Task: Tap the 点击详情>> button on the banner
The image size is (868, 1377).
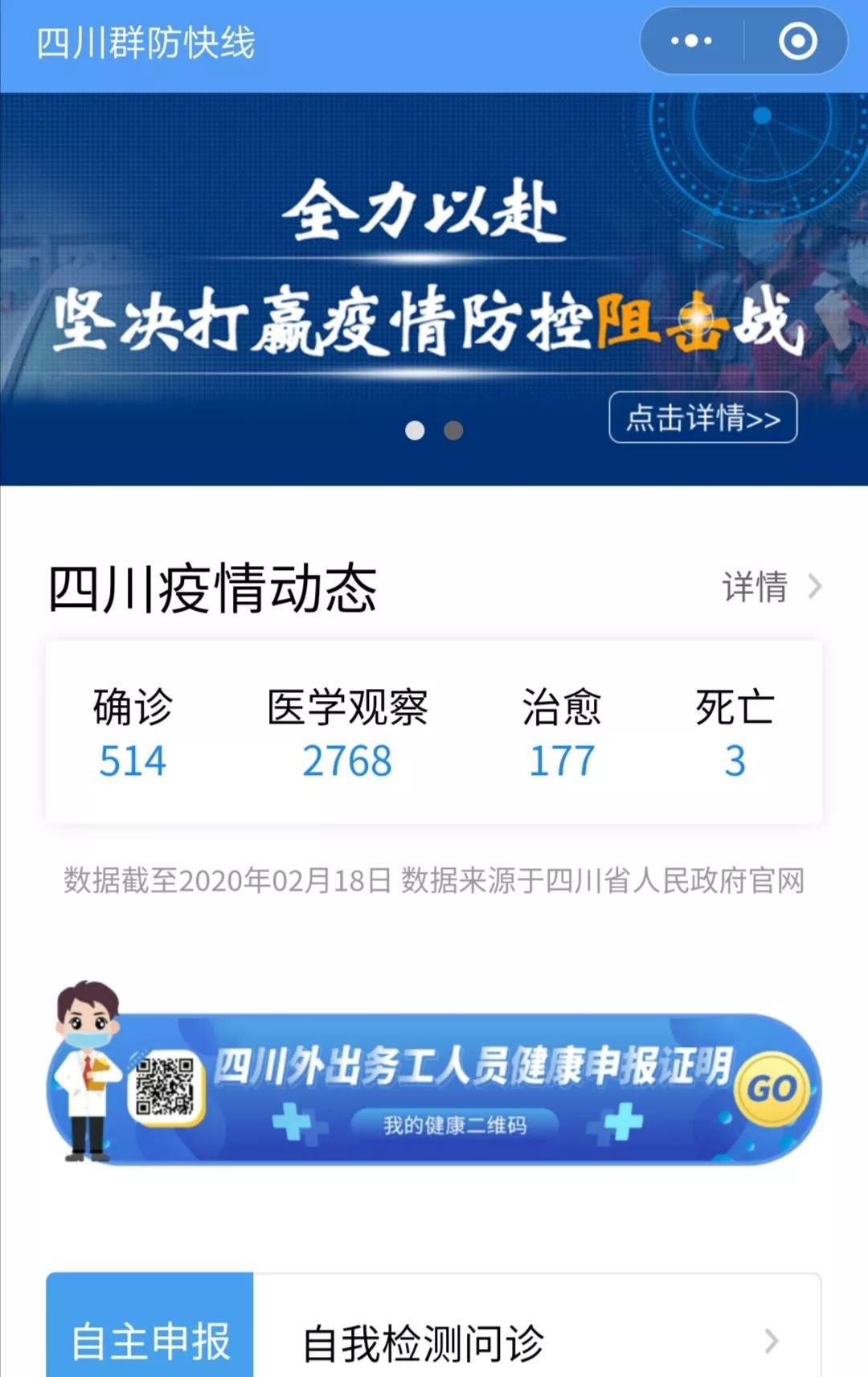Action: [x=702, y=417]
